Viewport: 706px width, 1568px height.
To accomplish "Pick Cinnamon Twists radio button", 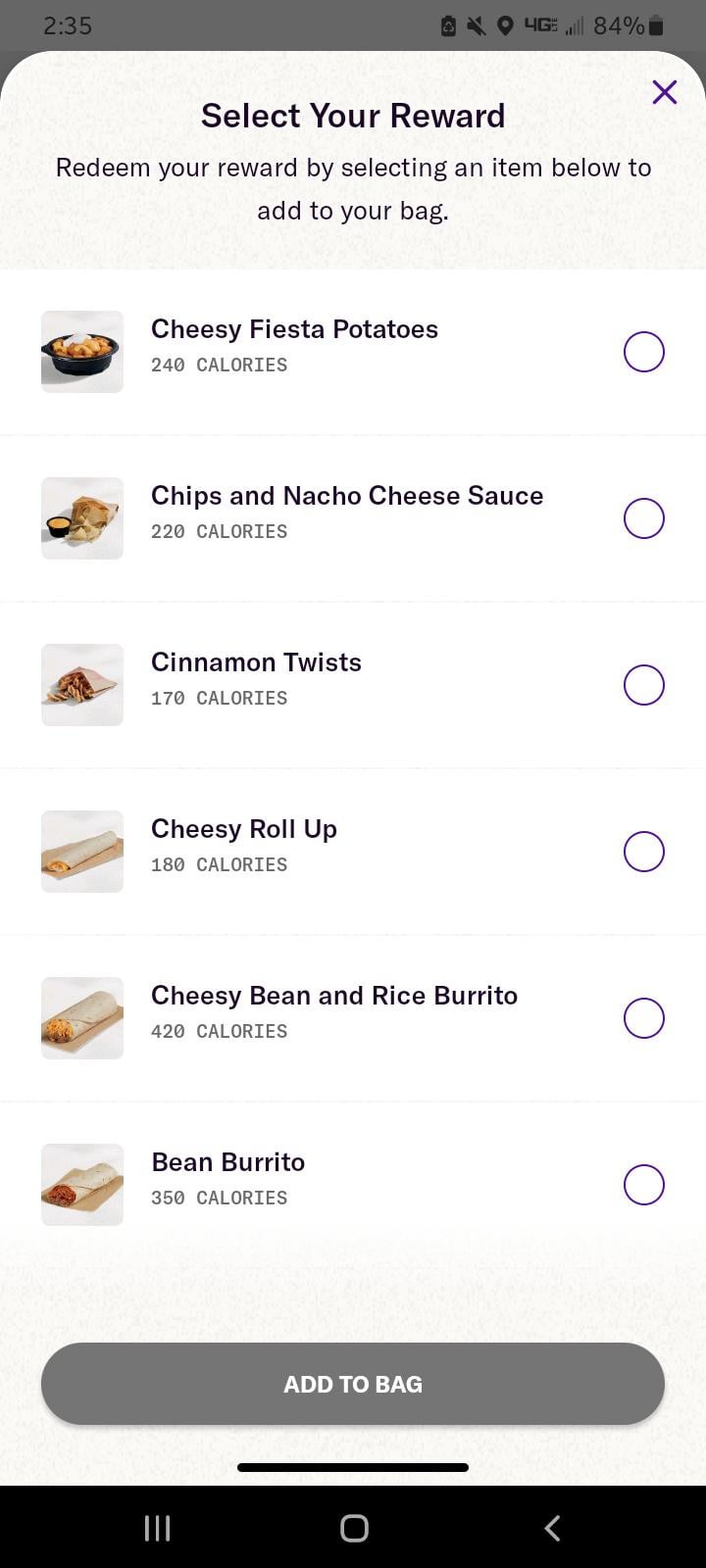I will click(644, 685).
